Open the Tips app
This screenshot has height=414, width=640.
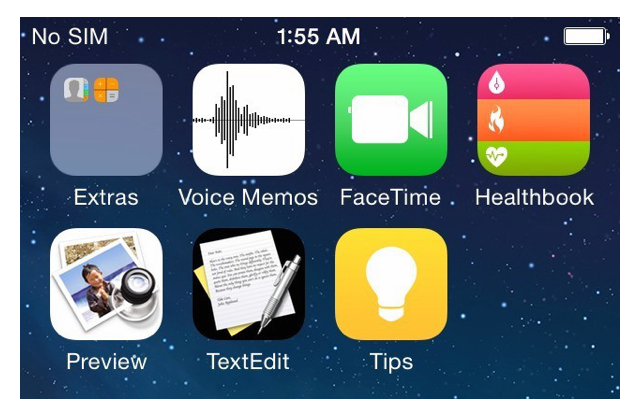pyautogui.click(x=391, y=284)
